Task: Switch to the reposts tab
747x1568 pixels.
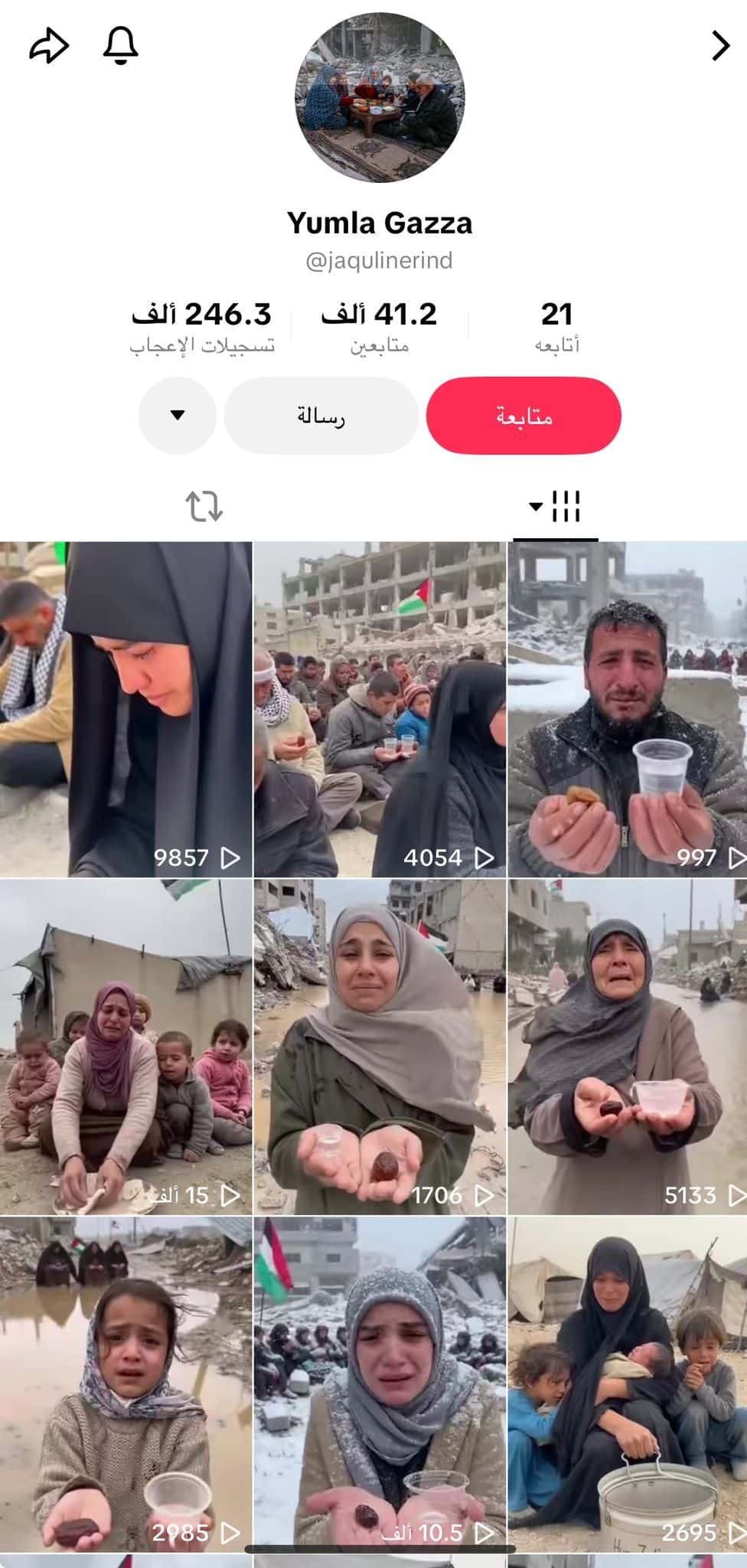Action: [x=204, y=506]
